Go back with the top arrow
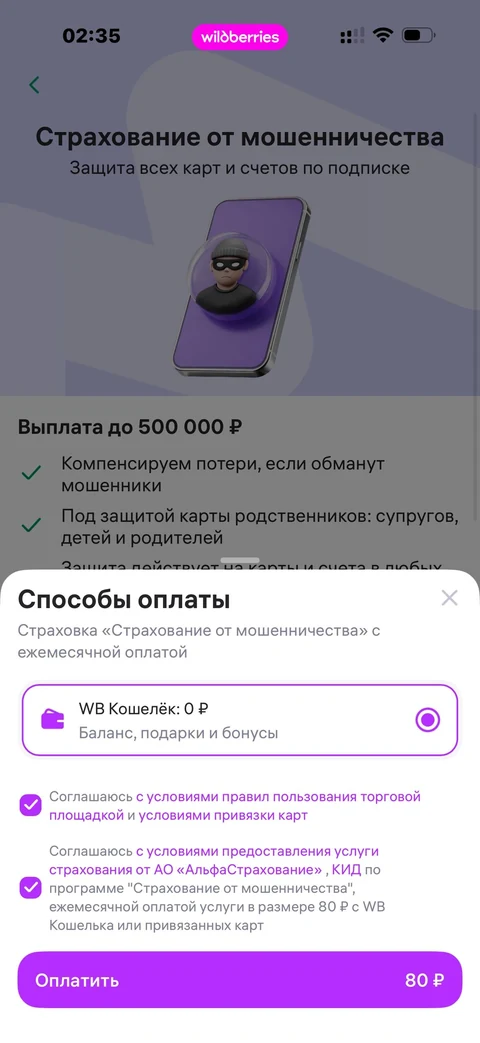This screenshot has height=1043, width=480. click(x=35, y=84)
